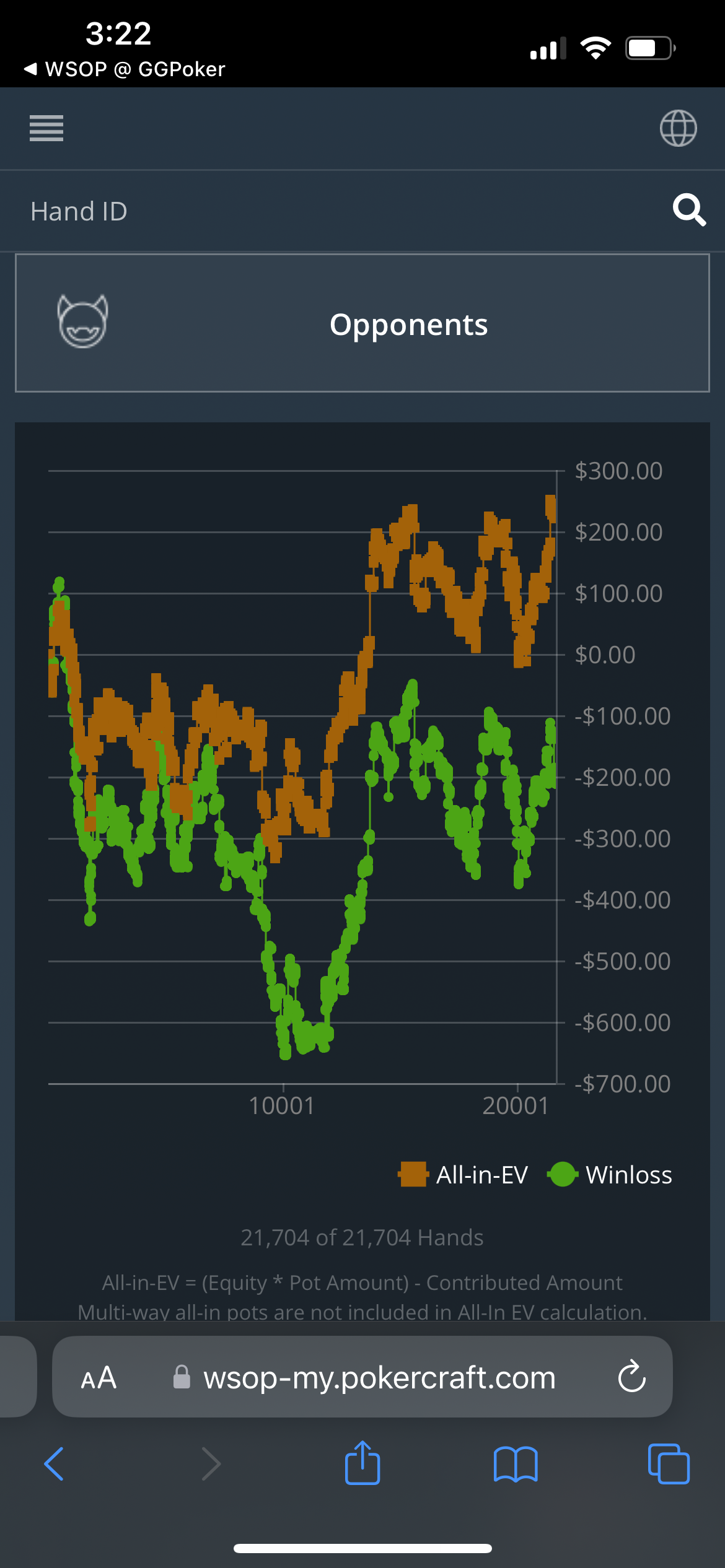The image size is (725, 1568).
Task: Return to WSOP @ GGPoker app
Action: pyautogui.click(x=124, y=69)
